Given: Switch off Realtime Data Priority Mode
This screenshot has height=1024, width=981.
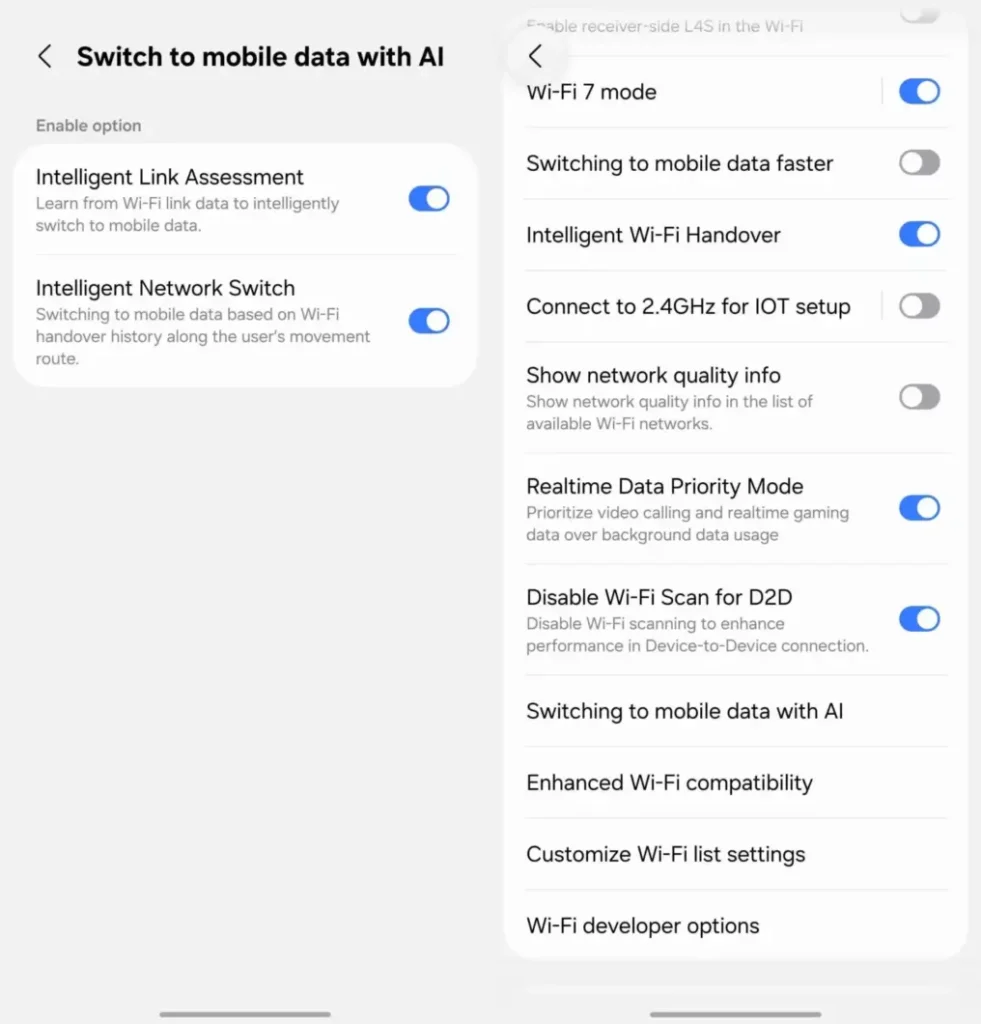Looking at the screenshot, I should coord(918,508).
